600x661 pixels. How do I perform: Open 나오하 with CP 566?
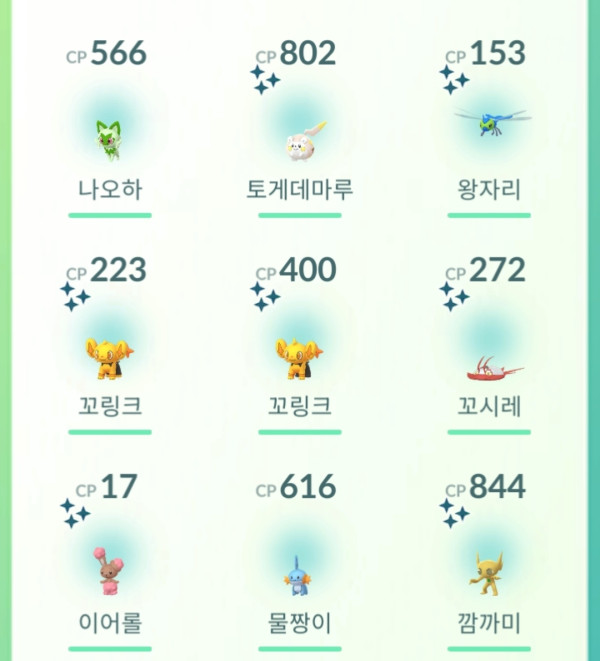point(110,138)
